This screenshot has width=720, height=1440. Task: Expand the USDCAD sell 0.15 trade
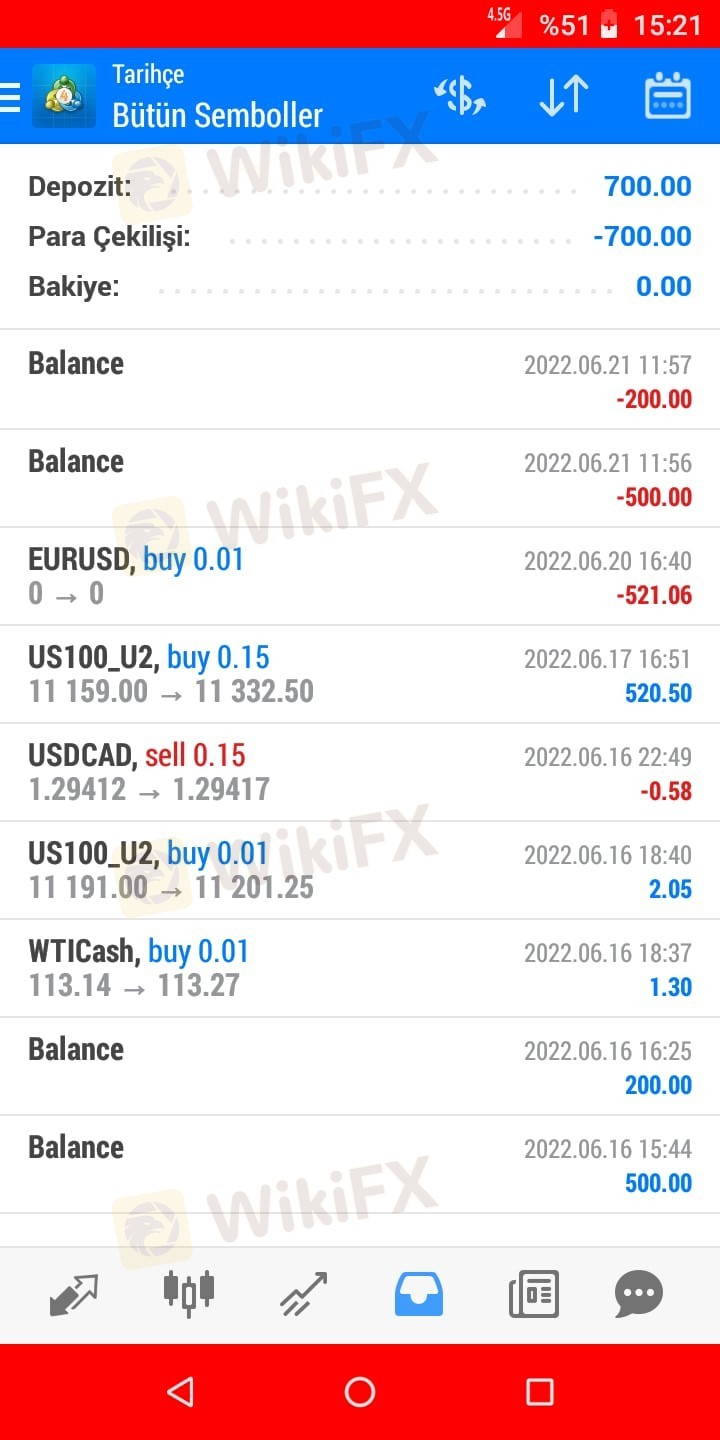coord(360,773)
